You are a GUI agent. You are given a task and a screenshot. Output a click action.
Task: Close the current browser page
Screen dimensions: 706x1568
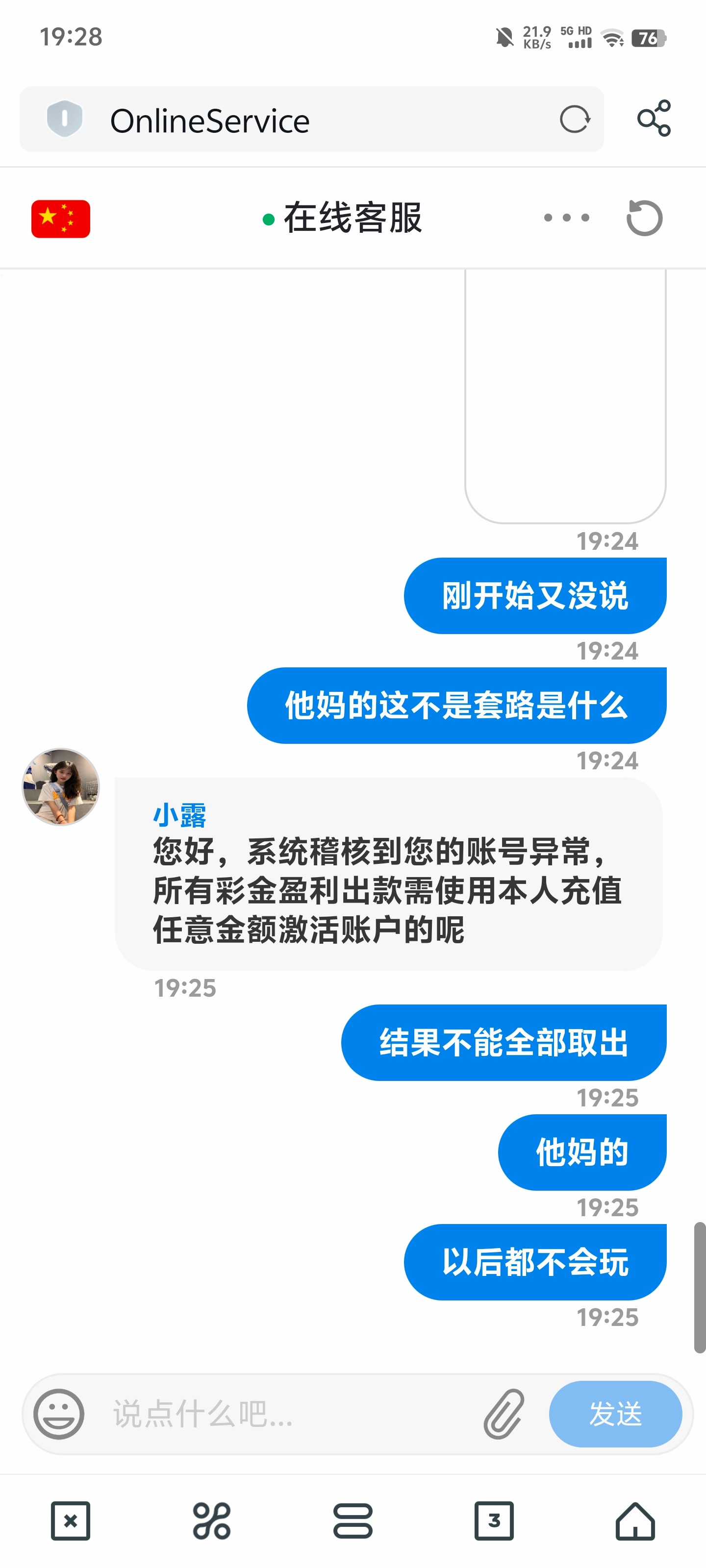coord(71,1520)
